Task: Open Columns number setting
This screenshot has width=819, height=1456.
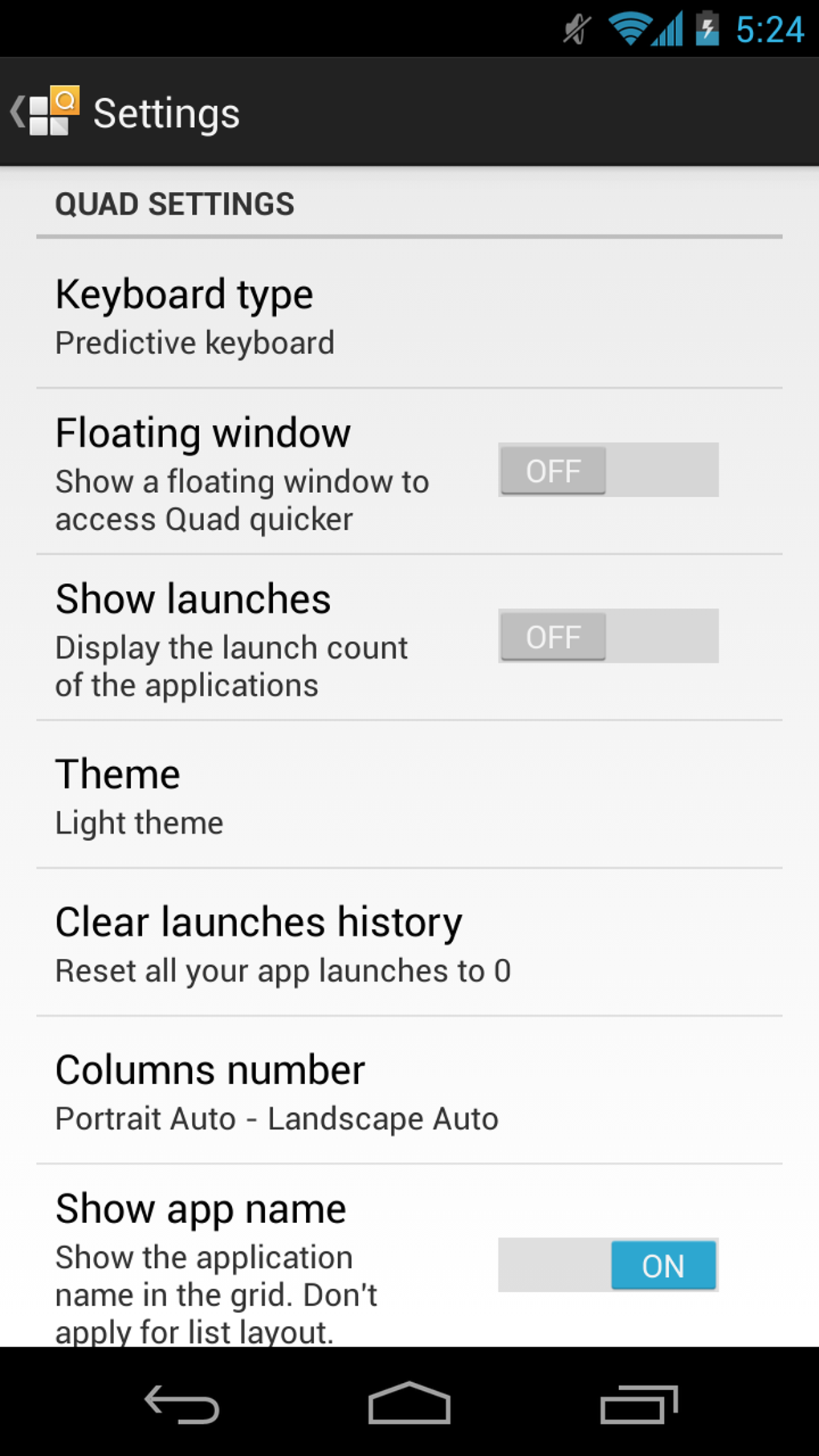Action: [409, 1091]
